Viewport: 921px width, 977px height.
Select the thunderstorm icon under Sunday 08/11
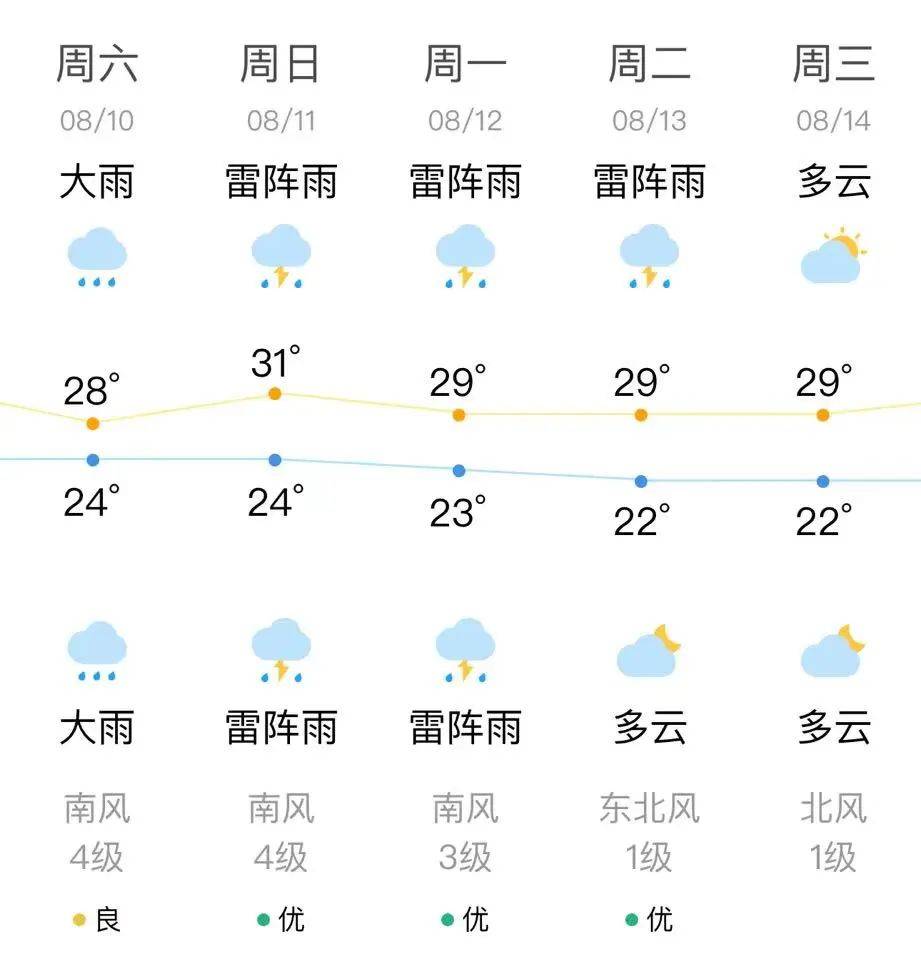[x=281, y=260]
